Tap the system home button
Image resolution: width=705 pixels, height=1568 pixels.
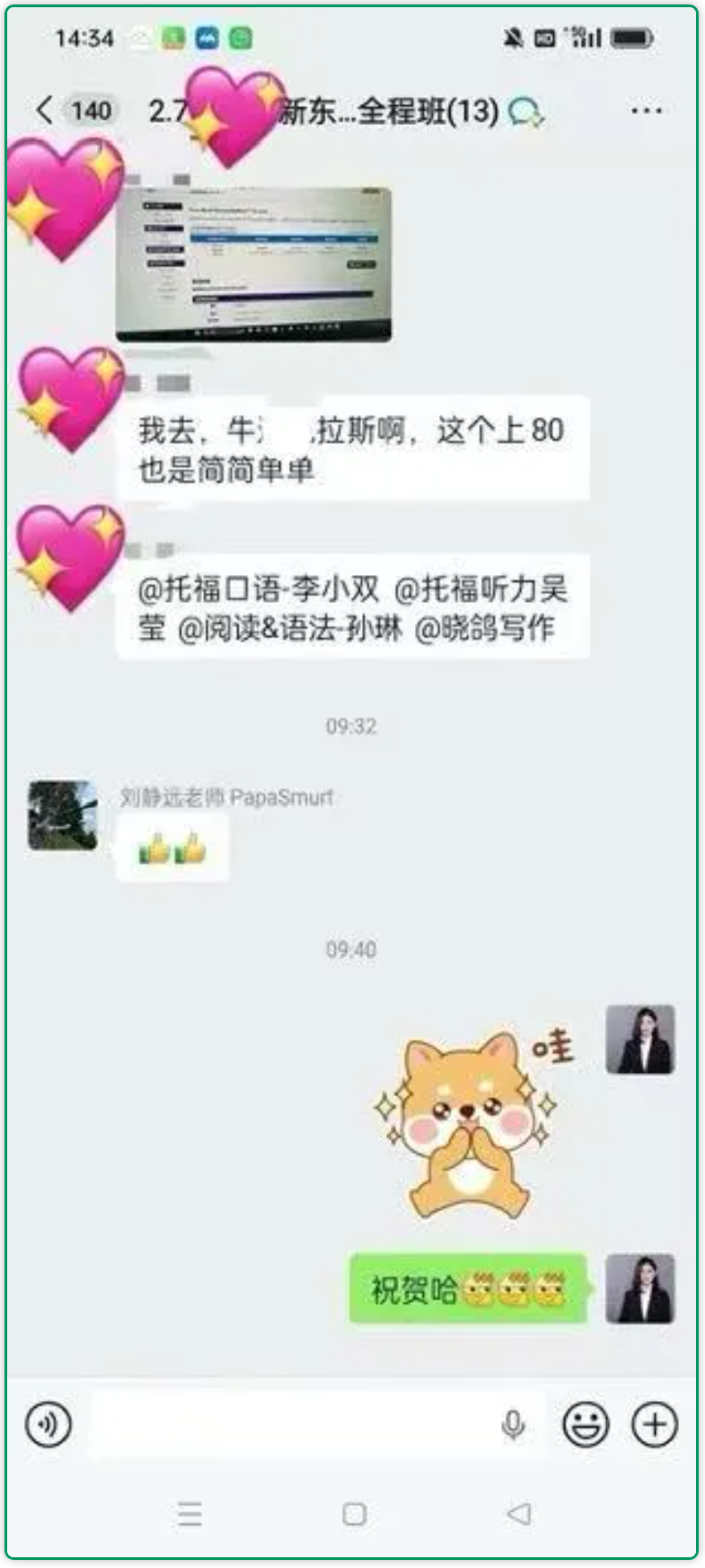355,1514
